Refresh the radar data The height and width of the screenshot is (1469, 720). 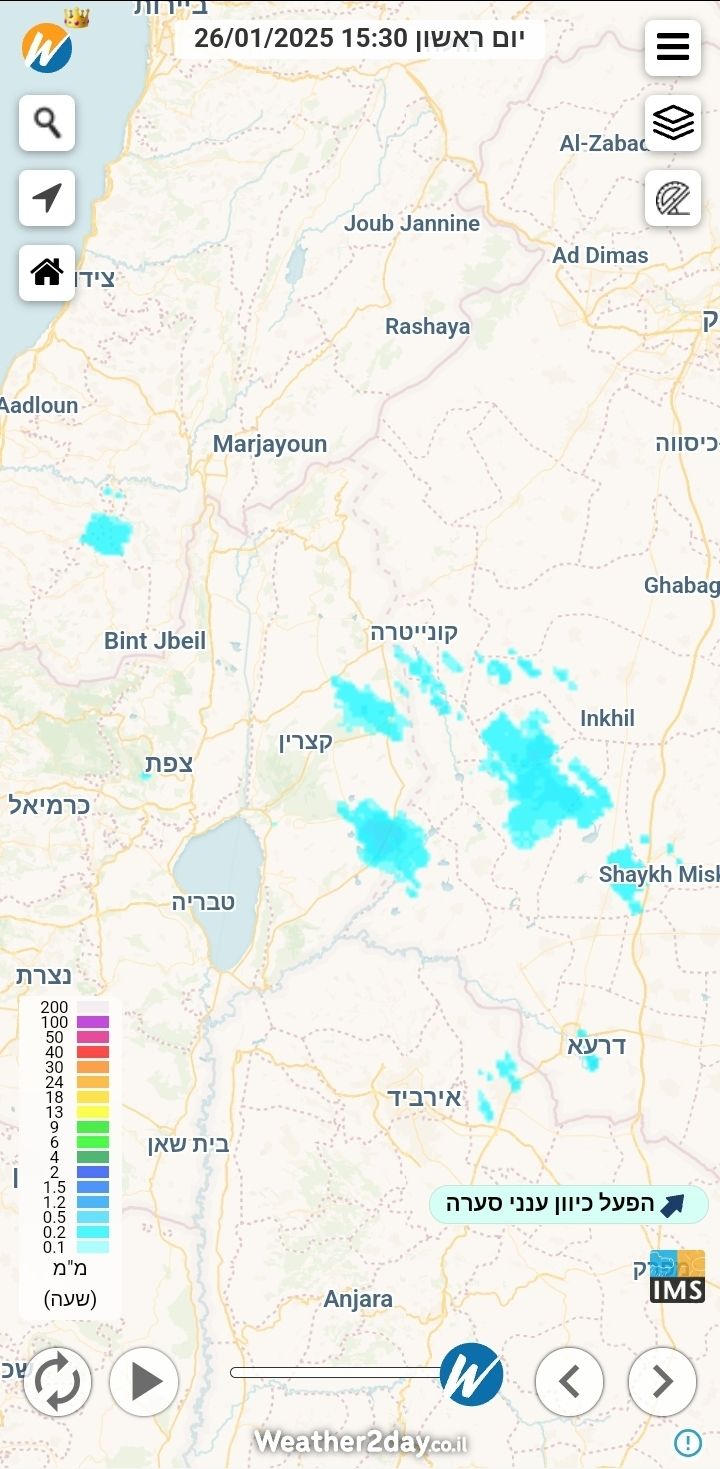pyautogui.click(x=57, y=1382)
